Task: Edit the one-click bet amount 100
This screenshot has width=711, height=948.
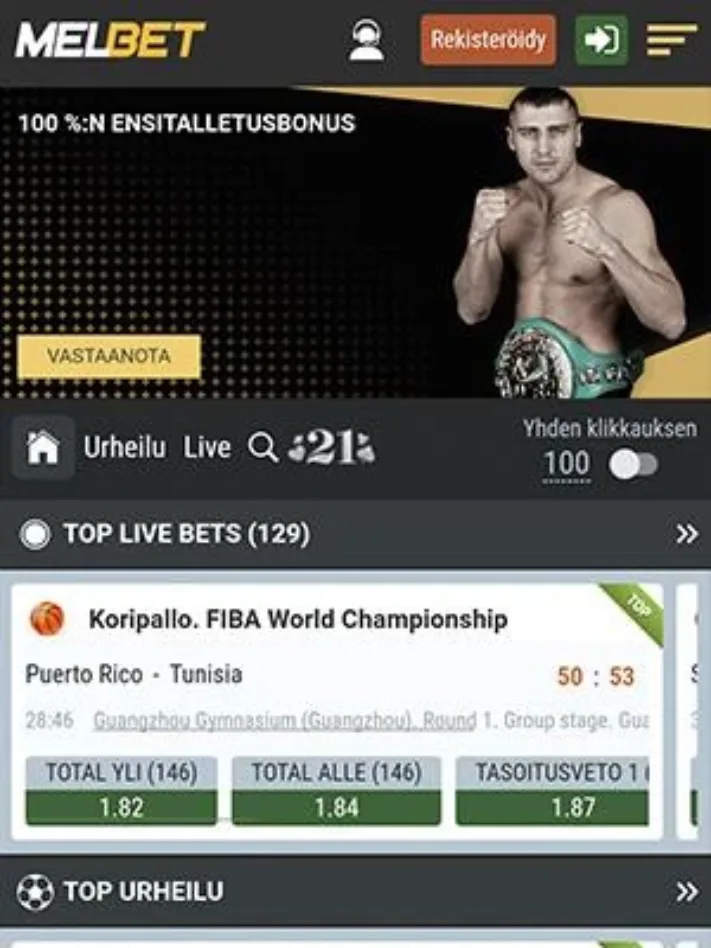Action: point(566,464)
